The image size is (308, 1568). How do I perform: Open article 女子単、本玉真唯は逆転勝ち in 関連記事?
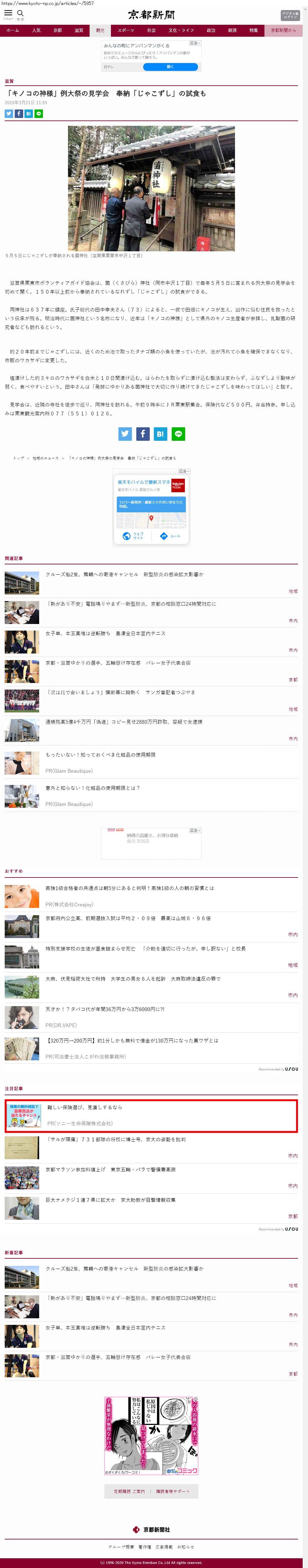(x=105, y=633)
